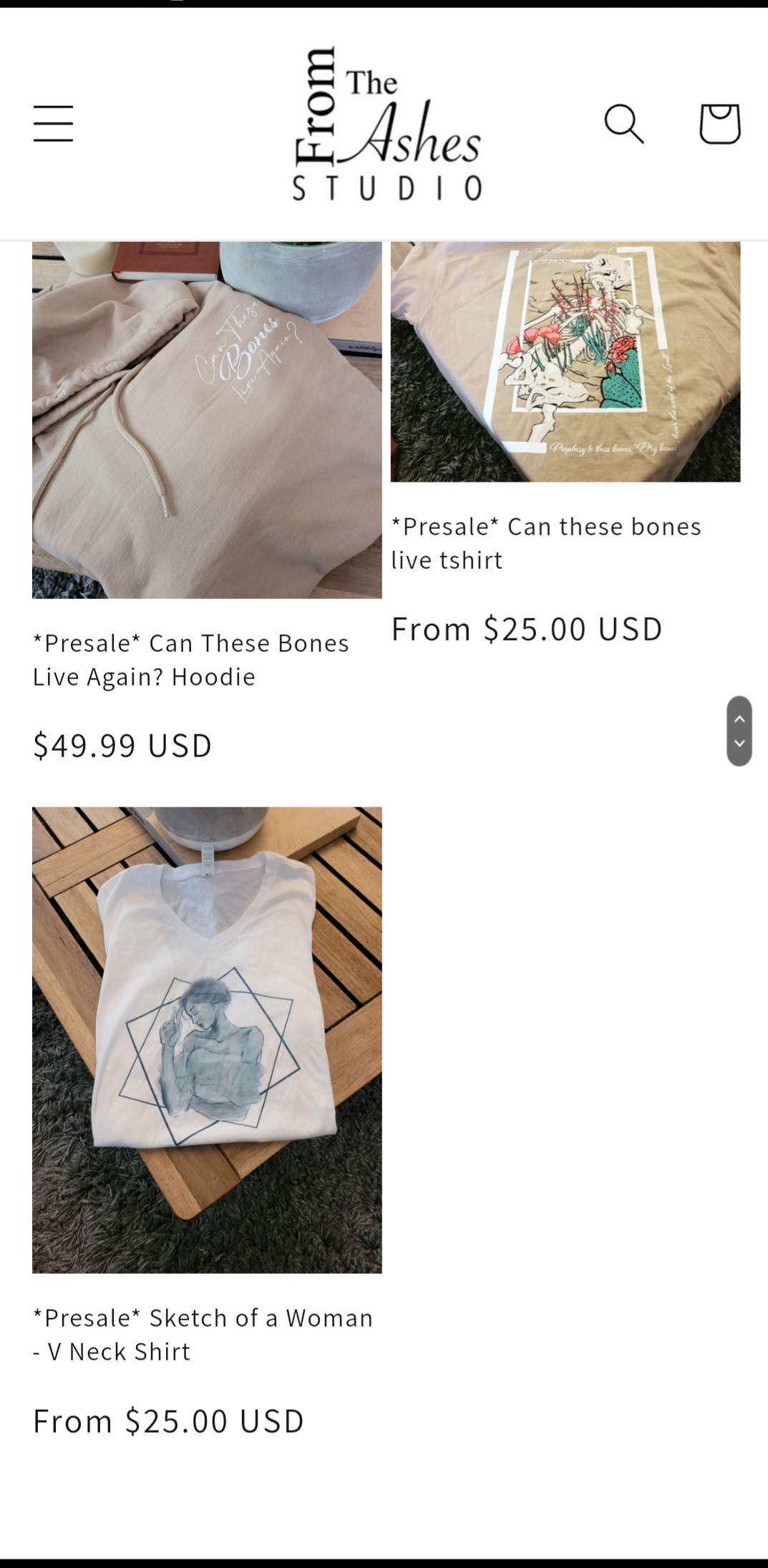This screenshot has width=768, height=1568.
Task: View the shopping cart bag
Action: coord(719,123)
